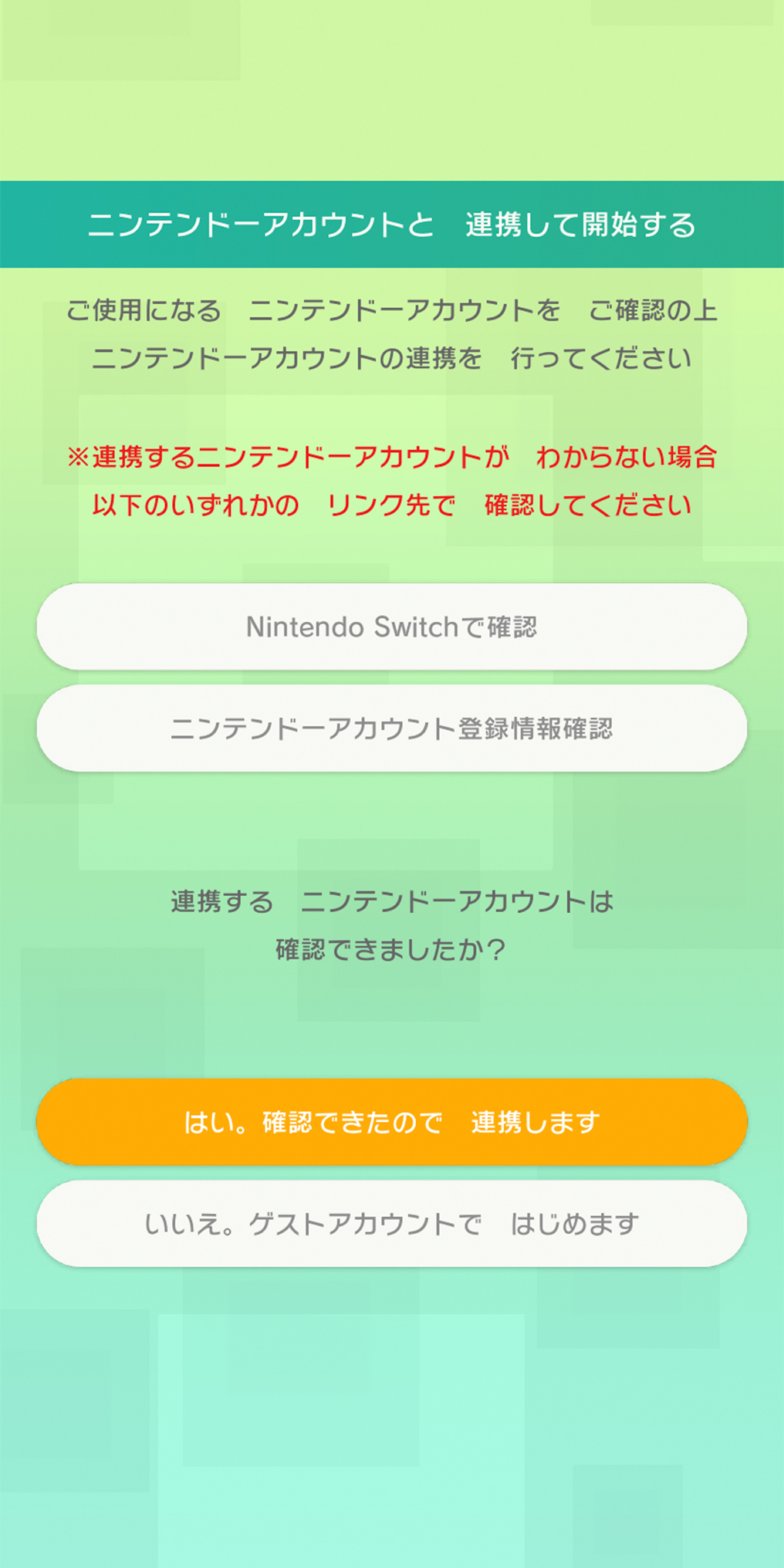Open 'ニンテンドーアカウント登録情報確認'
This screenshot has width=784, height=1568.
(x=391, y=728)
